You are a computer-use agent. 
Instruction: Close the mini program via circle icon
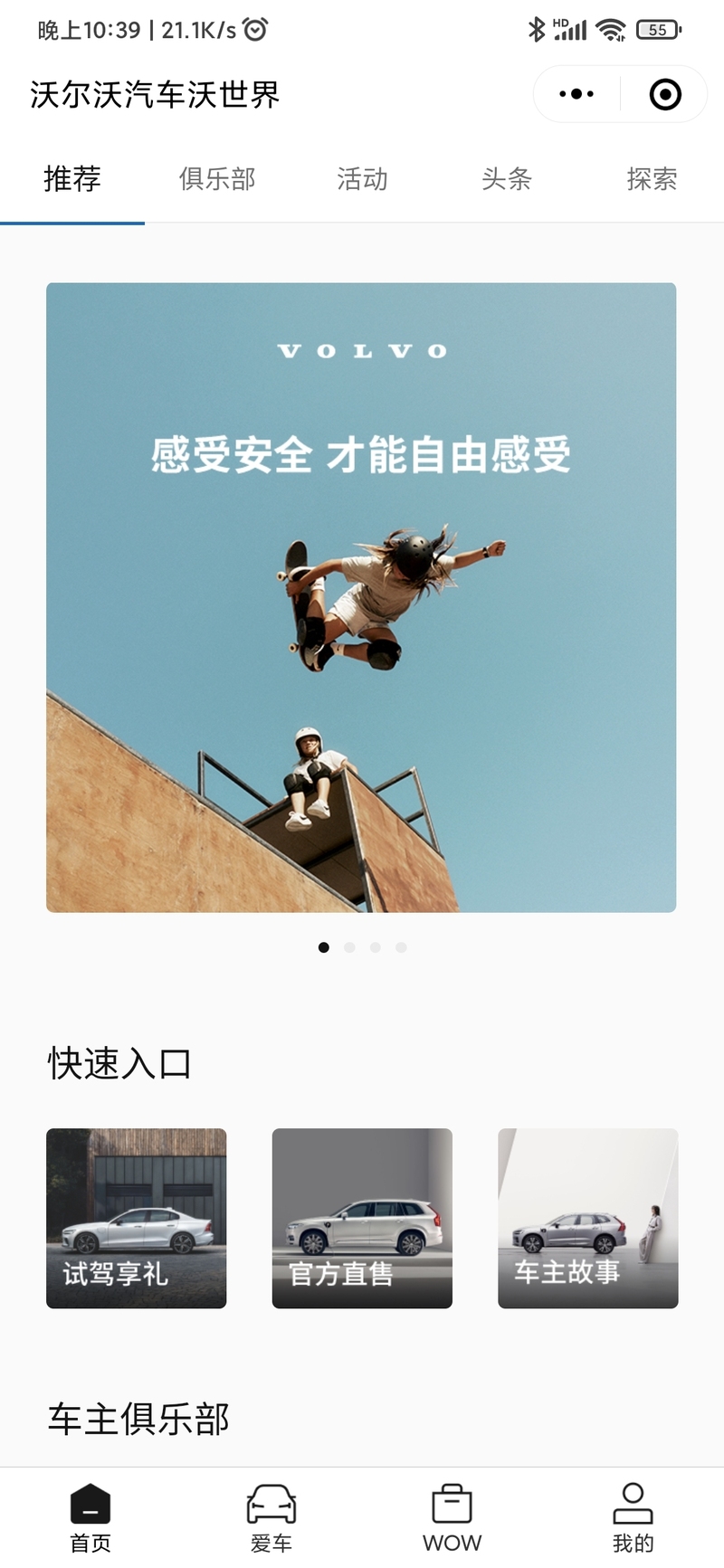tap(665, 94)
